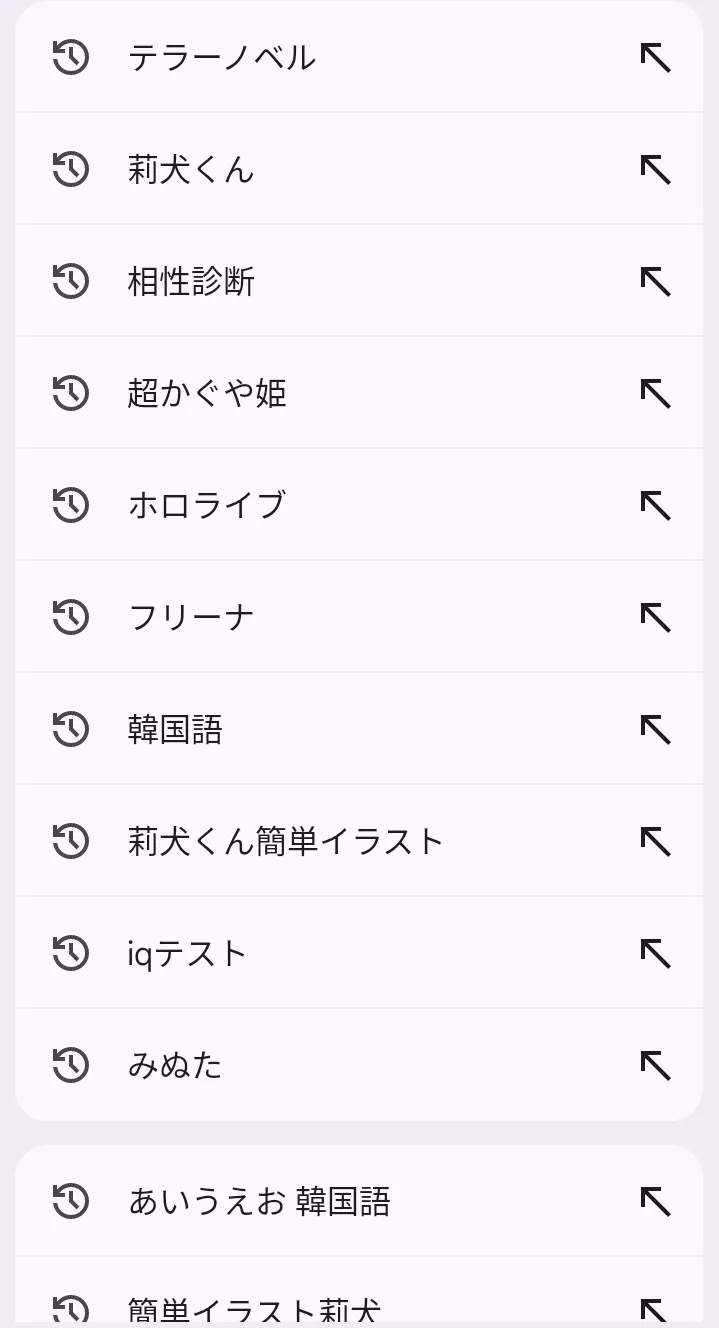Fill the query with 相性診断 using its arrow
Screen dimensions: 719x1328
tap(655, 282)
